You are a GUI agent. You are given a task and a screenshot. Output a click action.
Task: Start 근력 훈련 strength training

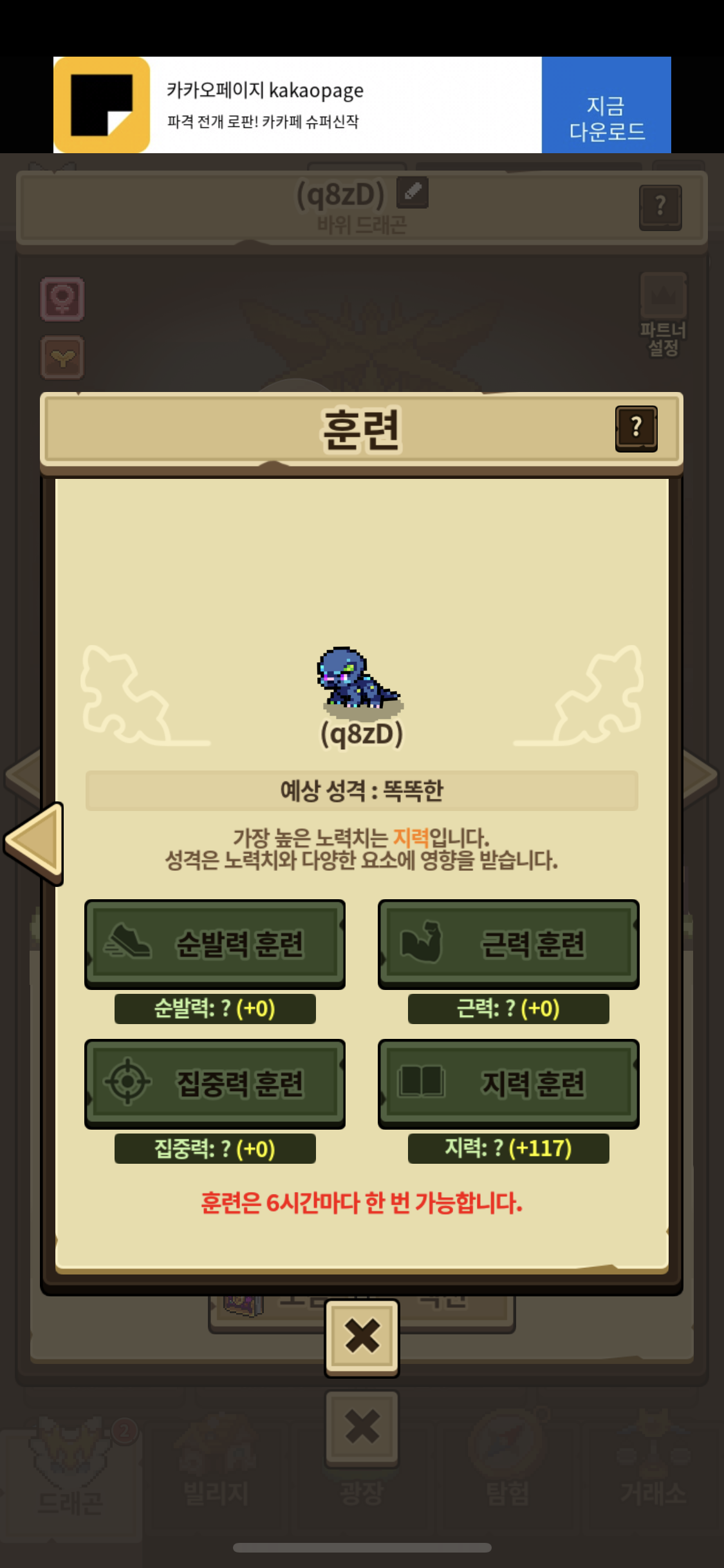click(x=508, y=943)
